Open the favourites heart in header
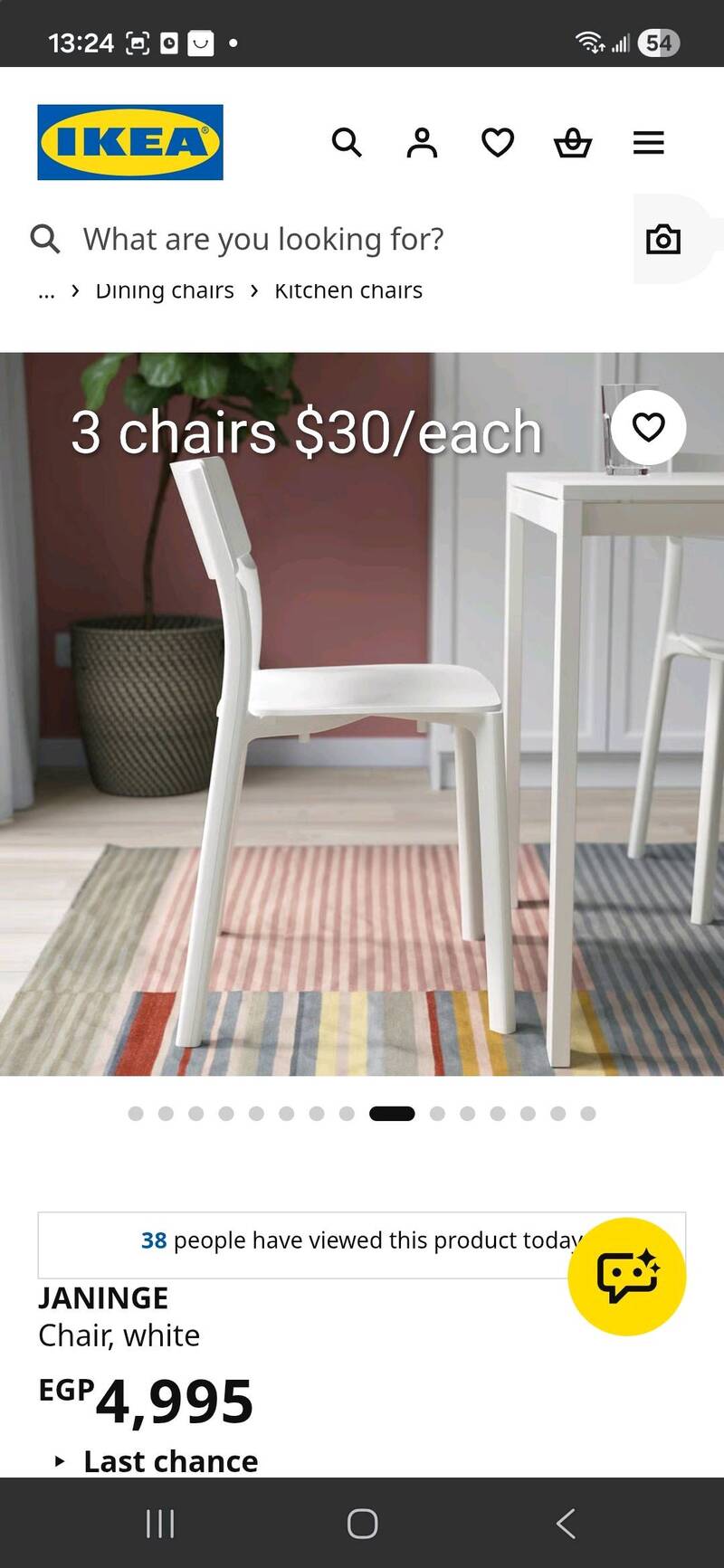Image resolution: width=724 pixels, height=1568 pixels. click(x=498, y=142)
